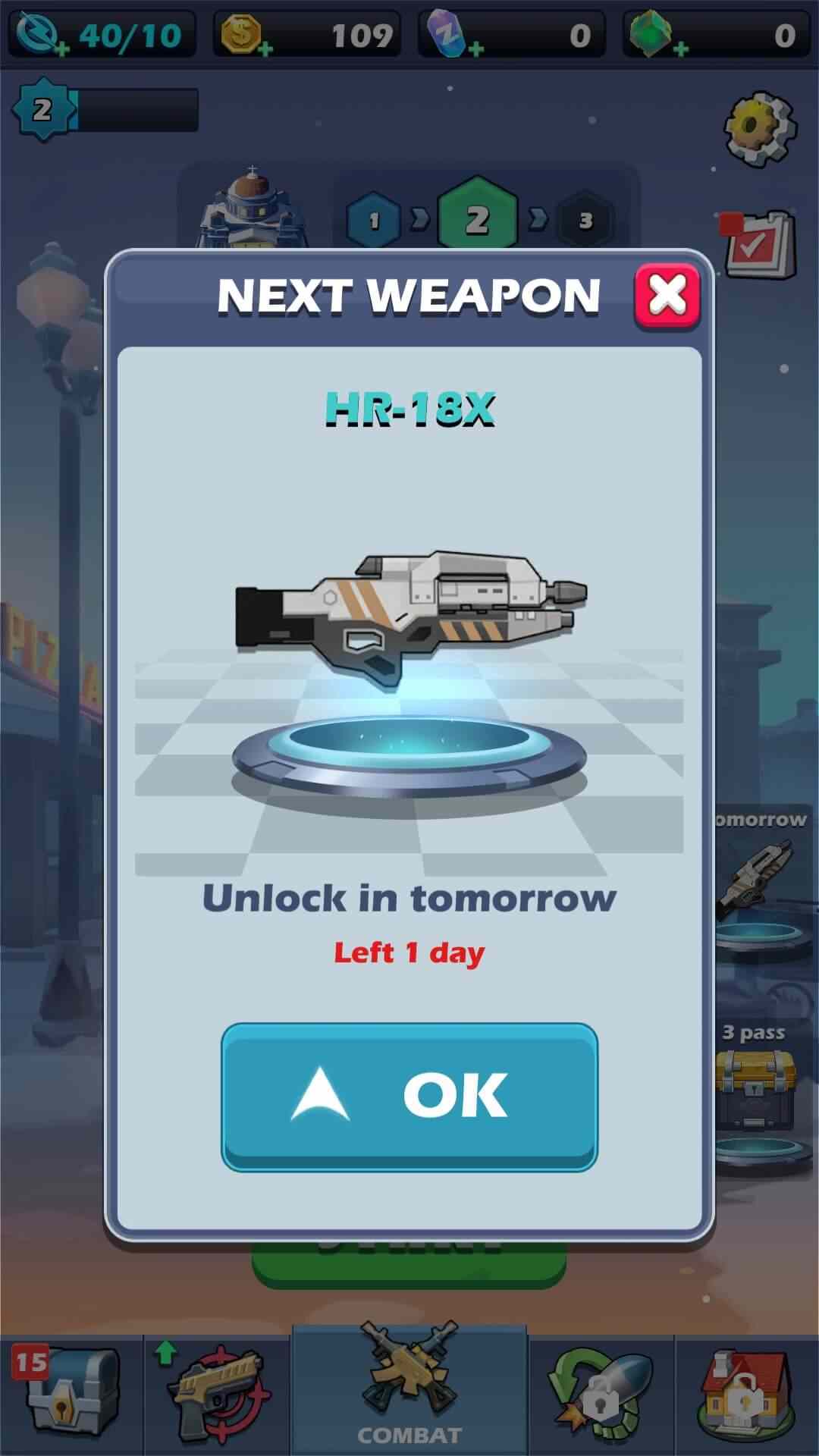Open the locked bomb recycle tab
819x1456 pixels.
(601, 1394)
